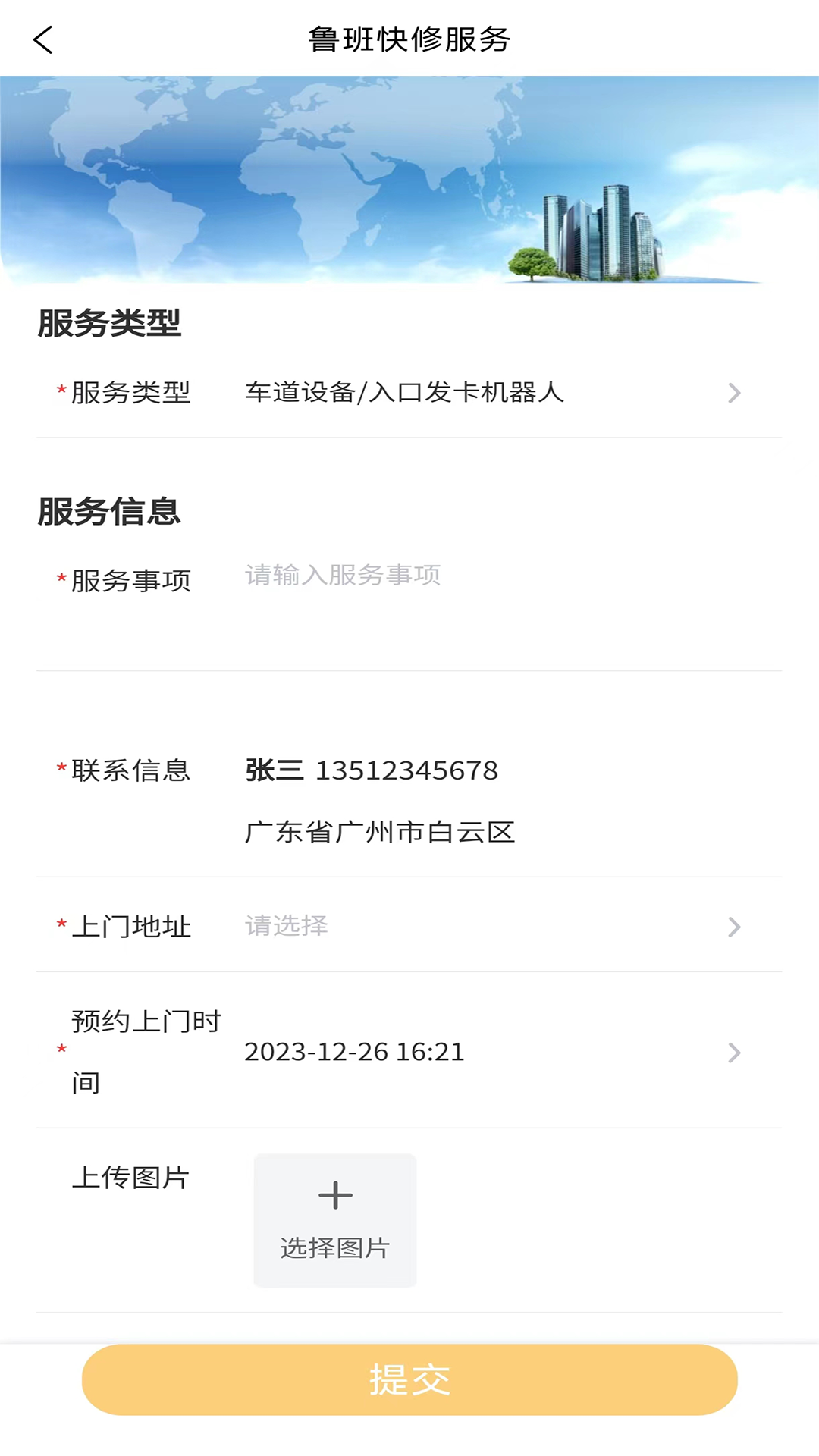Go back from 鲁班快修服务 page
This screenshot has width=819, height=1456.
pos(43,39)
